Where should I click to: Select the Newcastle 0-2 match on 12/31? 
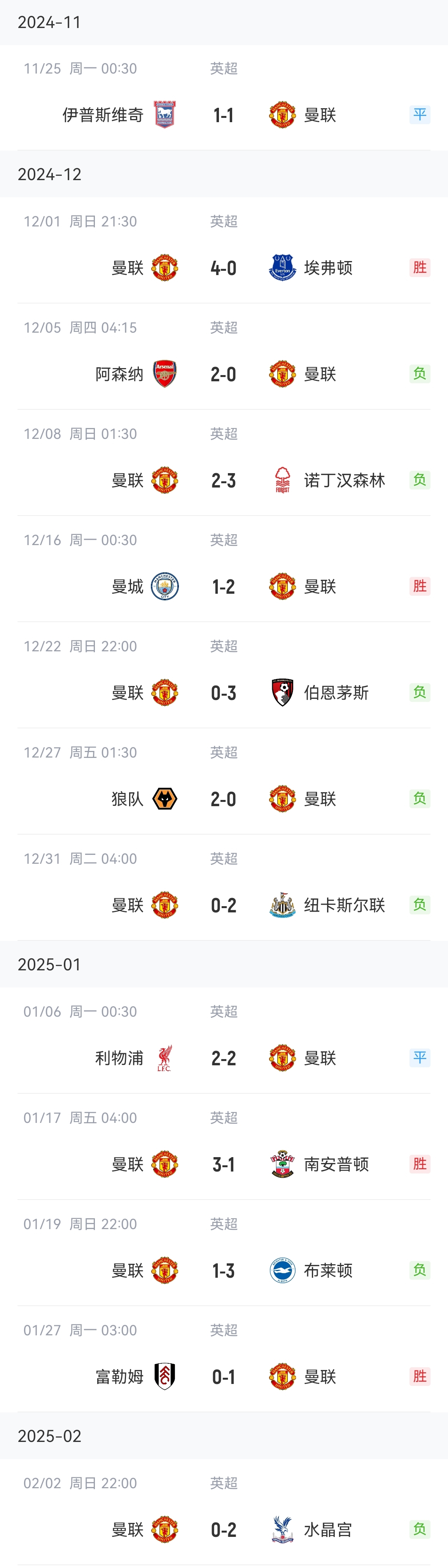(x=223, y=905)
